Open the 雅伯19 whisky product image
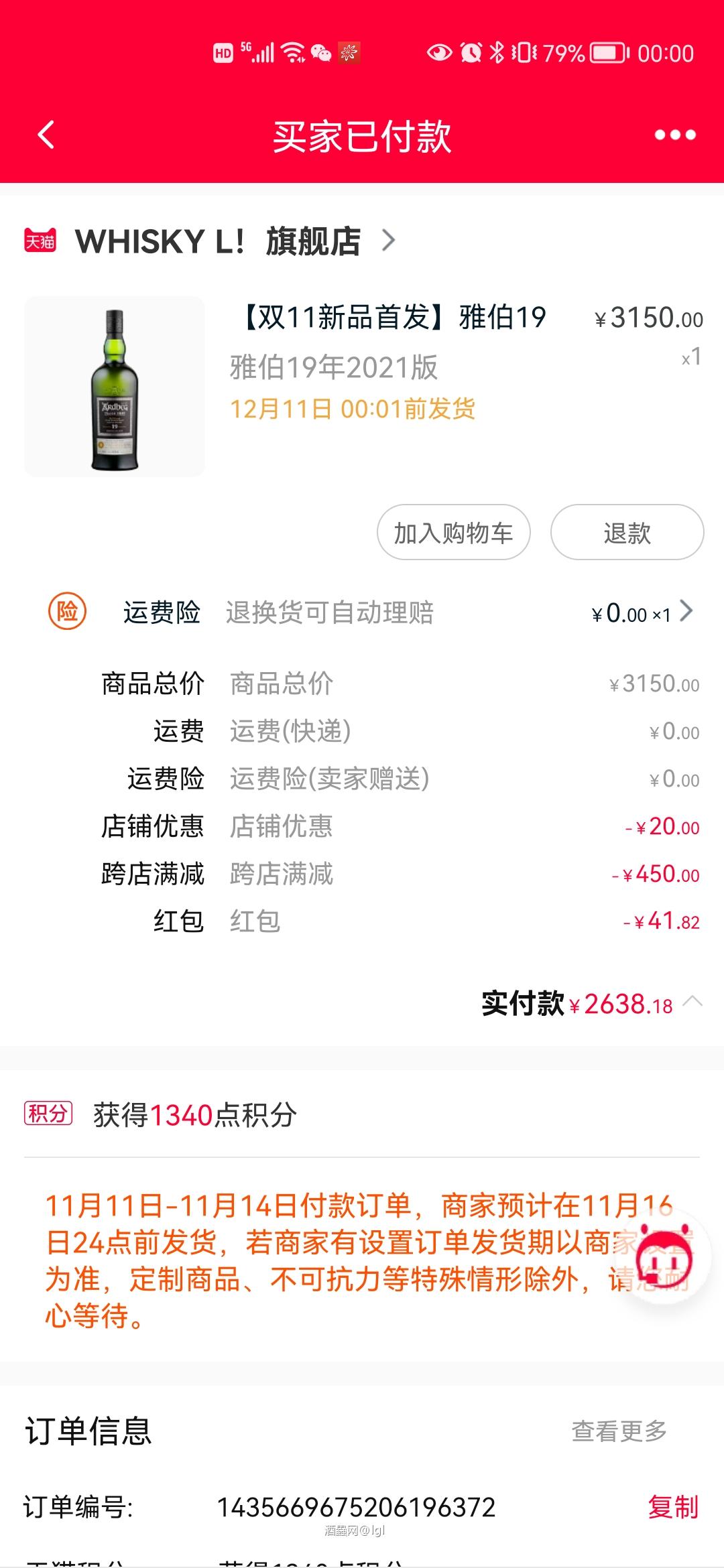This screenshot has height=1568, width=724. pyautogui.click(x=115, y=387)
